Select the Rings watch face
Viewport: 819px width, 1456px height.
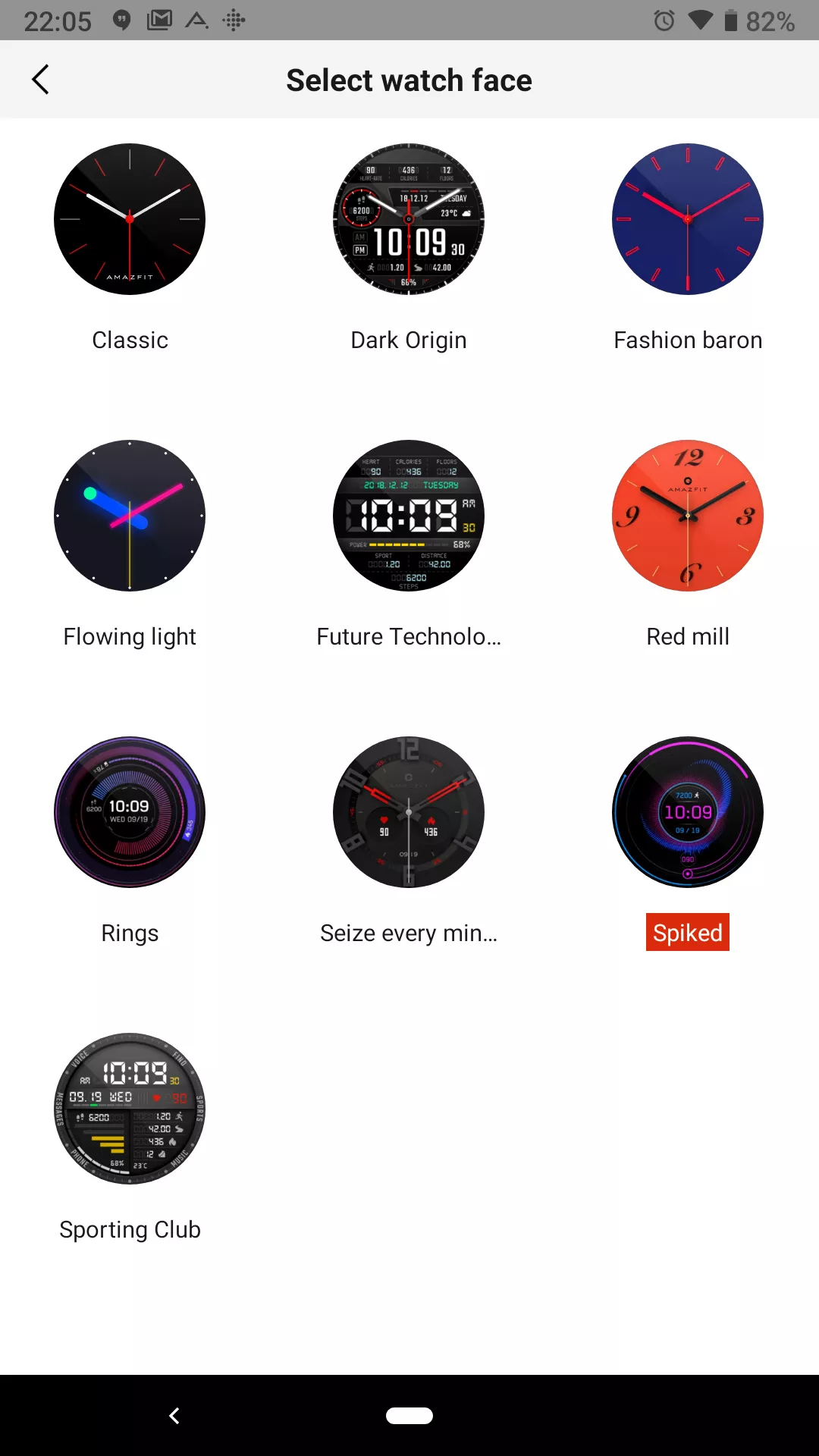pos(130,812)
